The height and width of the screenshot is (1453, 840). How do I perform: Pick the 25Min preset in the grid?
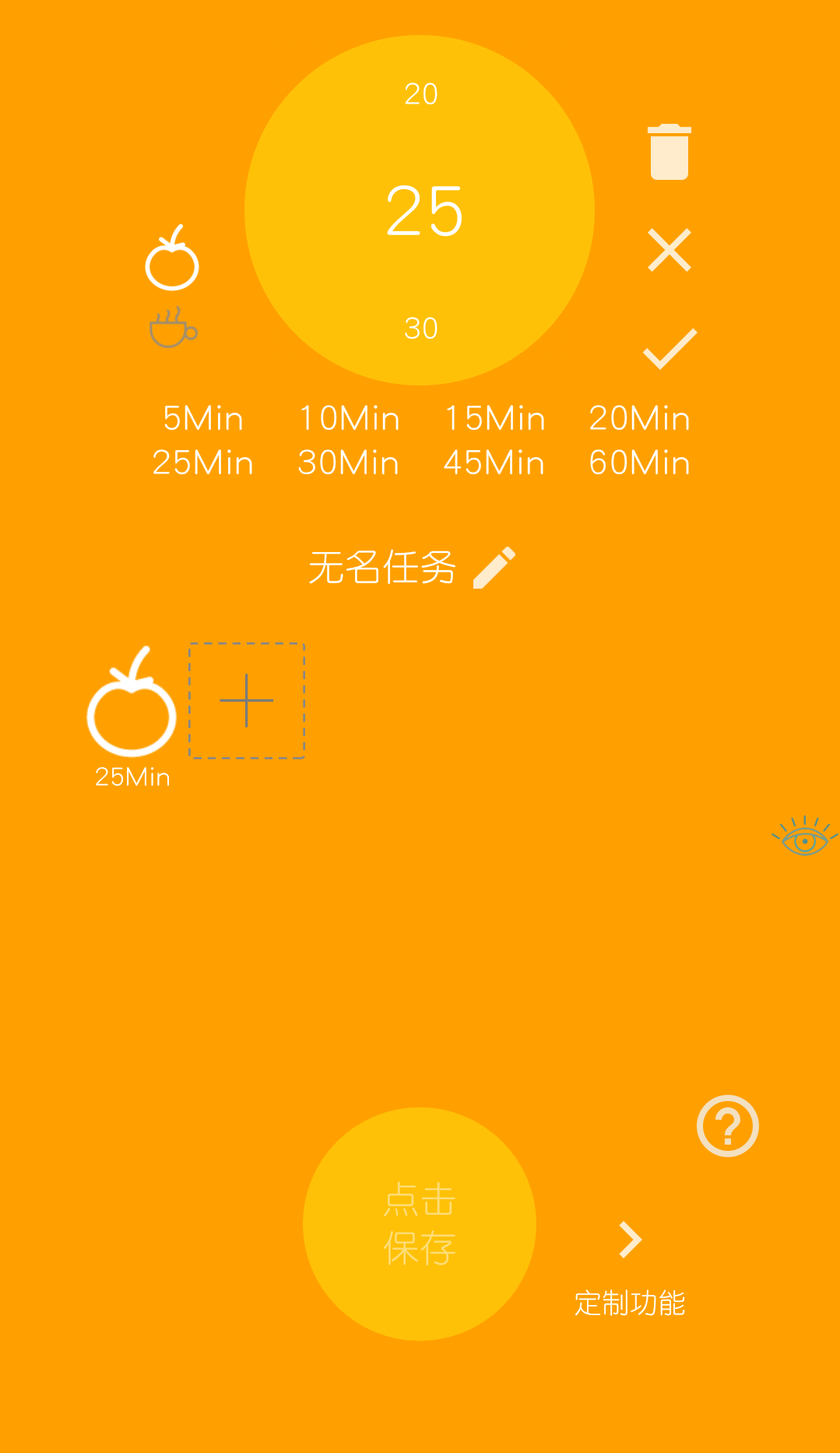(x=203, y=463)
